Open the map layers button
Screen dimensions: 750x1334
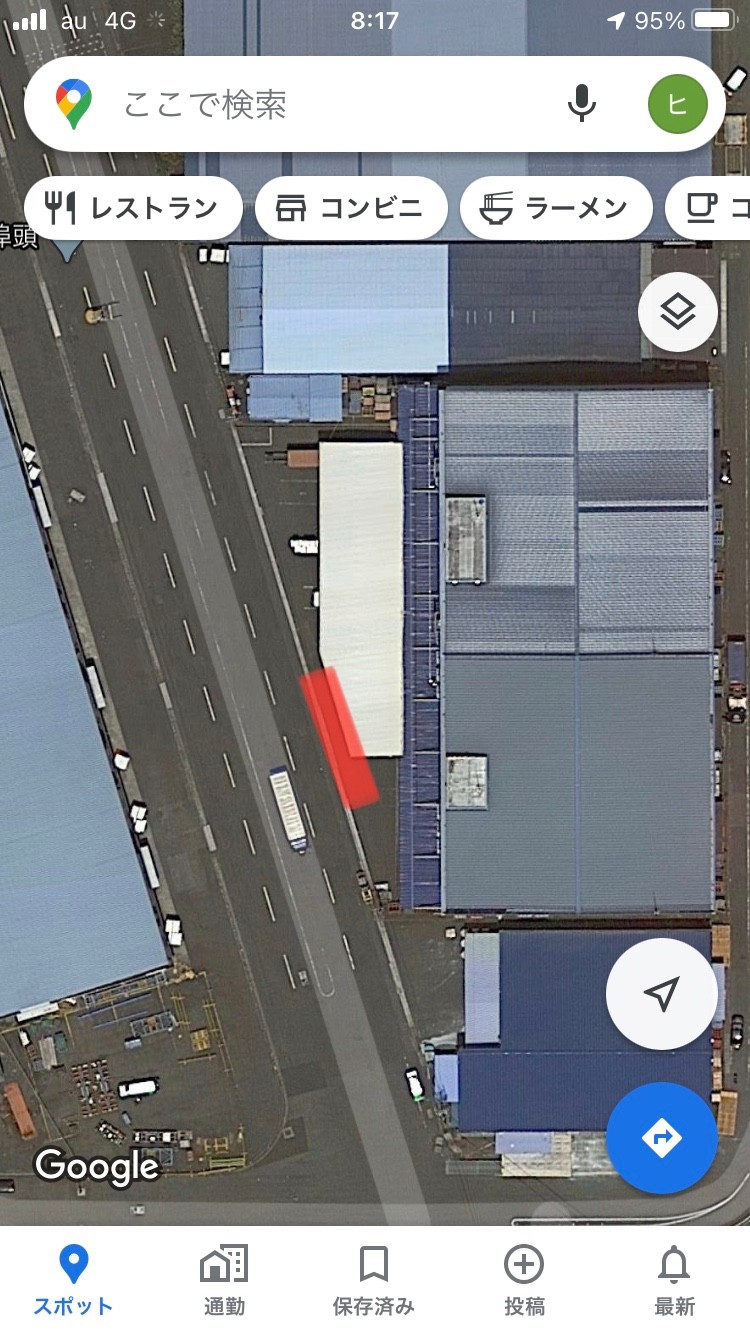pos(678,312)
